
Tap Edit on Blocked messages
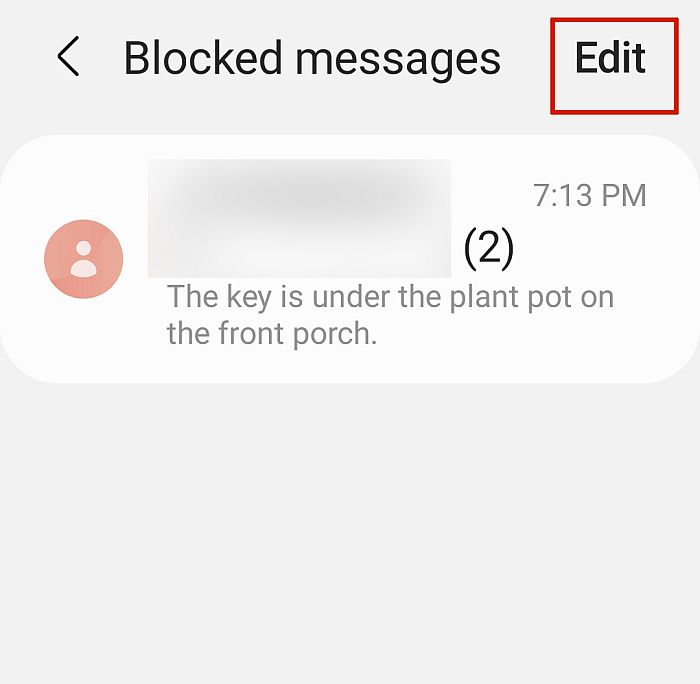point(610,58)
